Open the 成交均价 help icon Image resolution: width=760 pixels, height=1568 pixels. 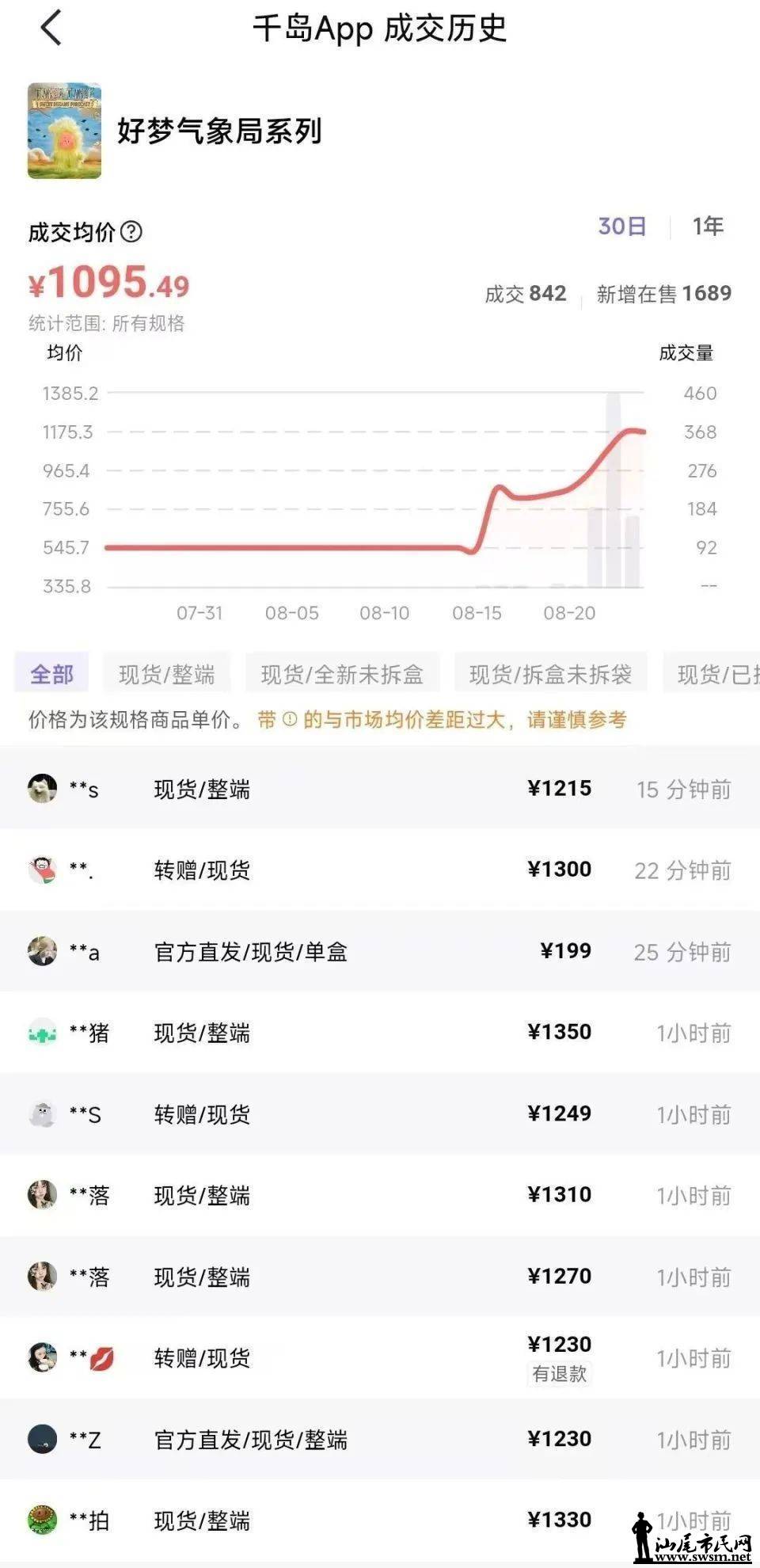(x=131, y=232)
